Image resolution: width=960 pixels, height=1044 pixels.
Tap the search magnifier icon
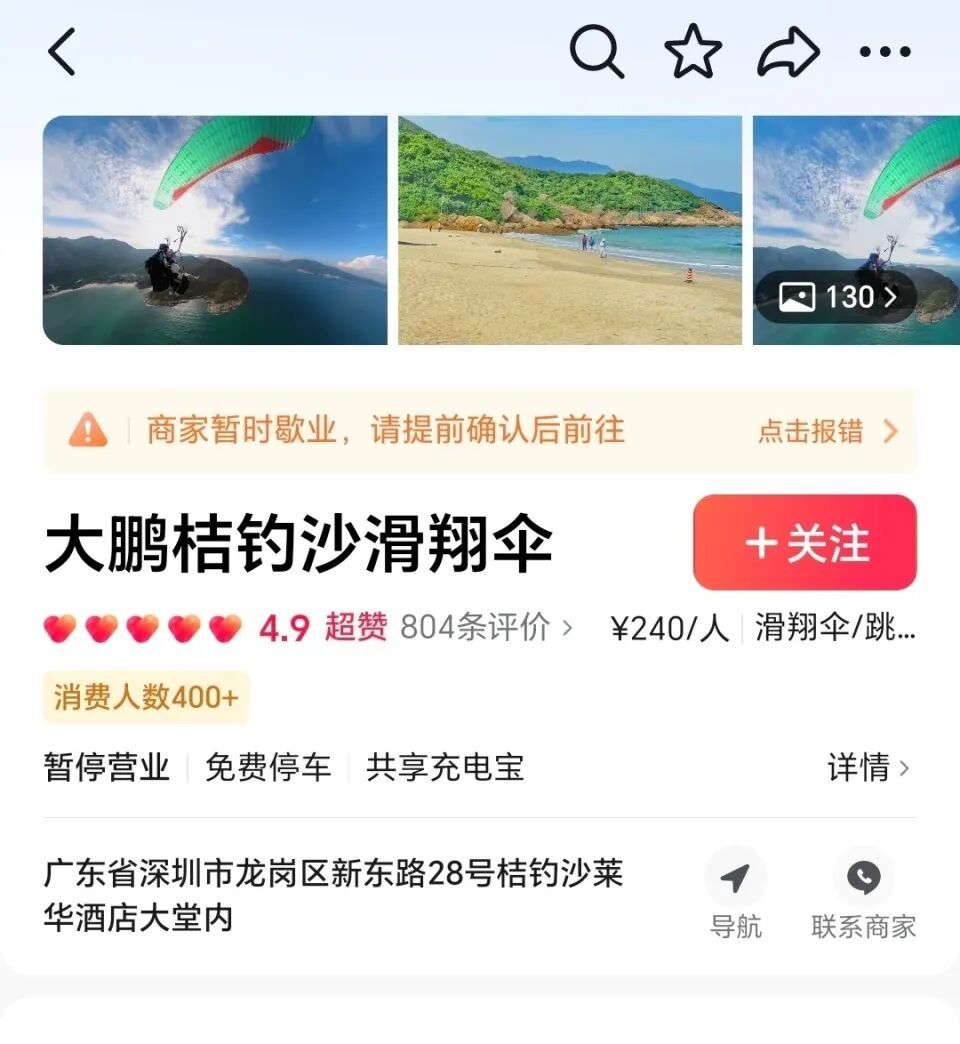tap(597, 52)
